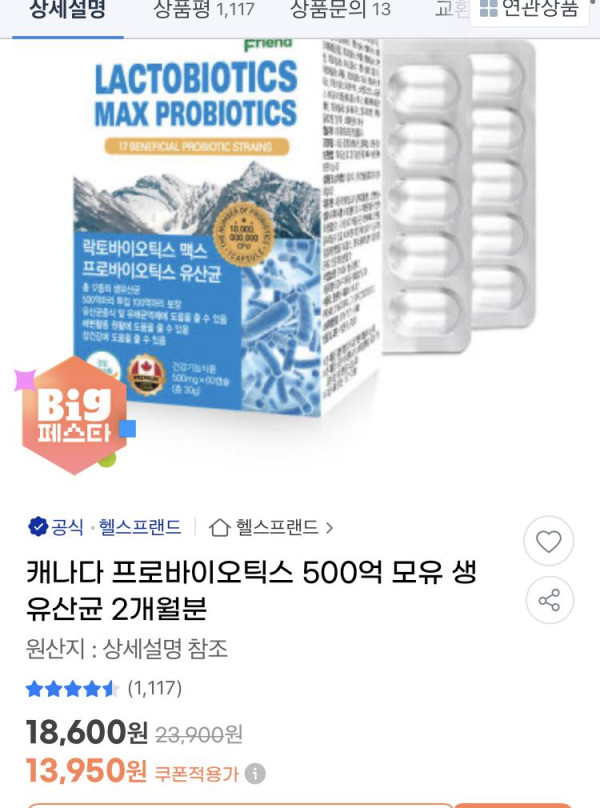Share this product
Screen dimensions: 600x808
[549, 601]
